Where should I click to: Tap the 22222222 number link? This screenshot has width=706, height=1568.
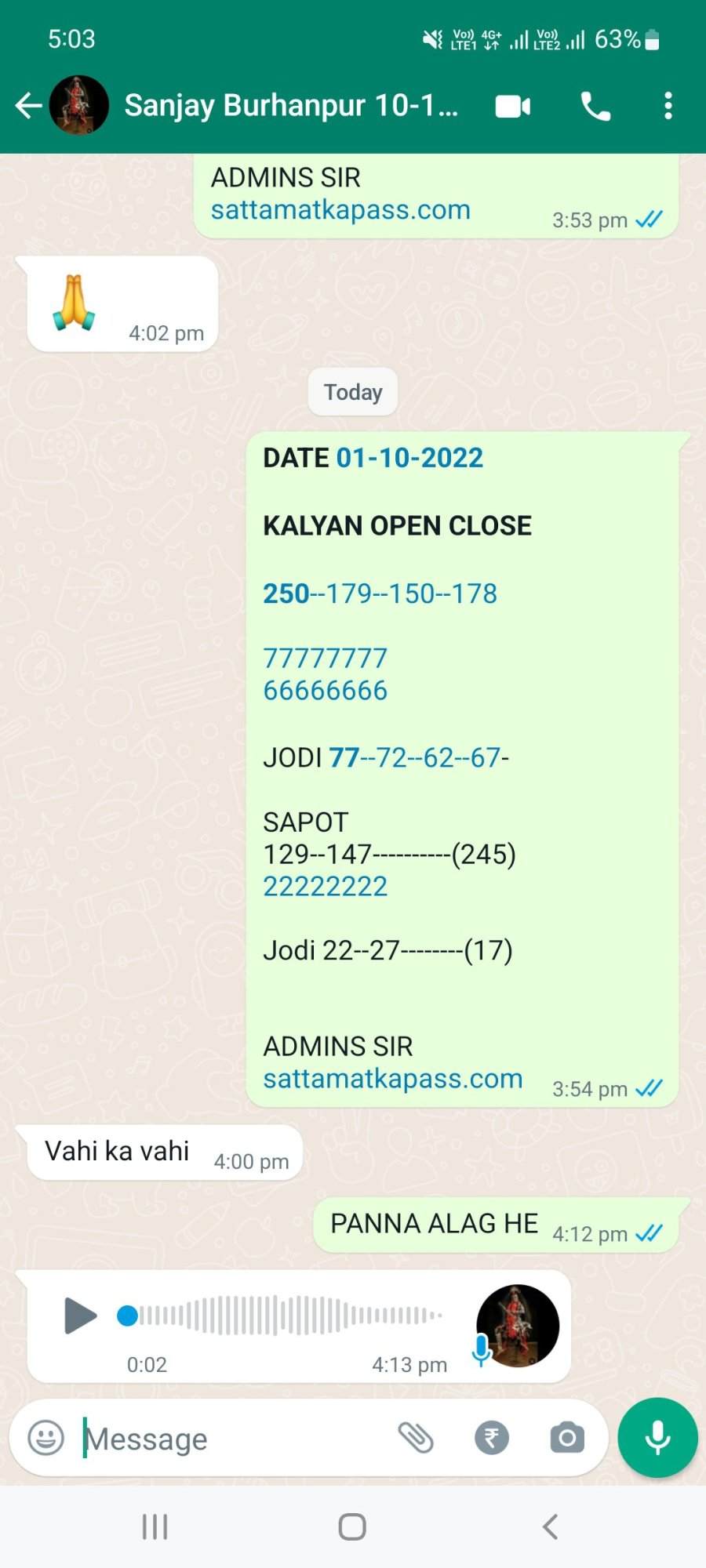(325, 887)
